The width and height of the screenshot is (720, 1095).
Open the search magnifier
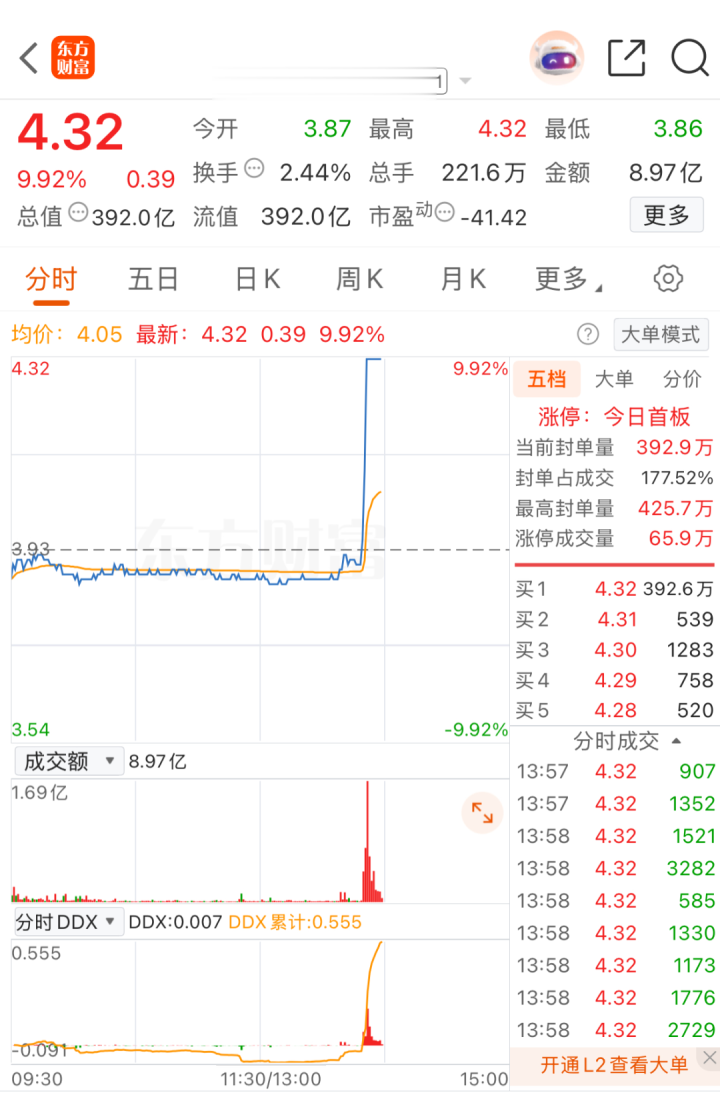689,58
